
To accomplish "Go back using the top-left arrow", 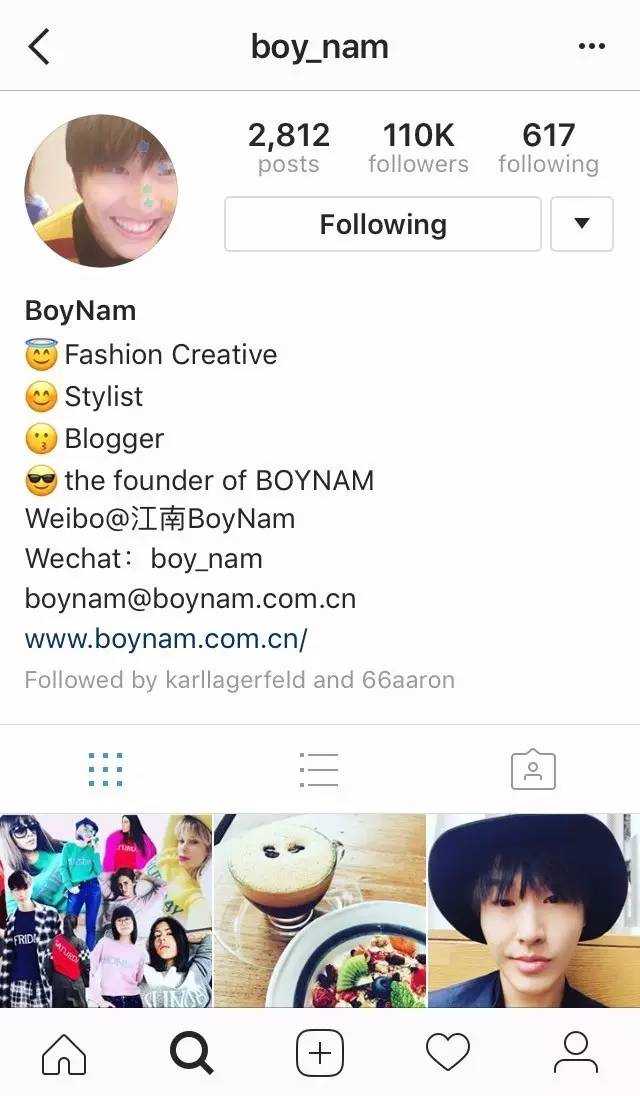I will coord(39,47).
